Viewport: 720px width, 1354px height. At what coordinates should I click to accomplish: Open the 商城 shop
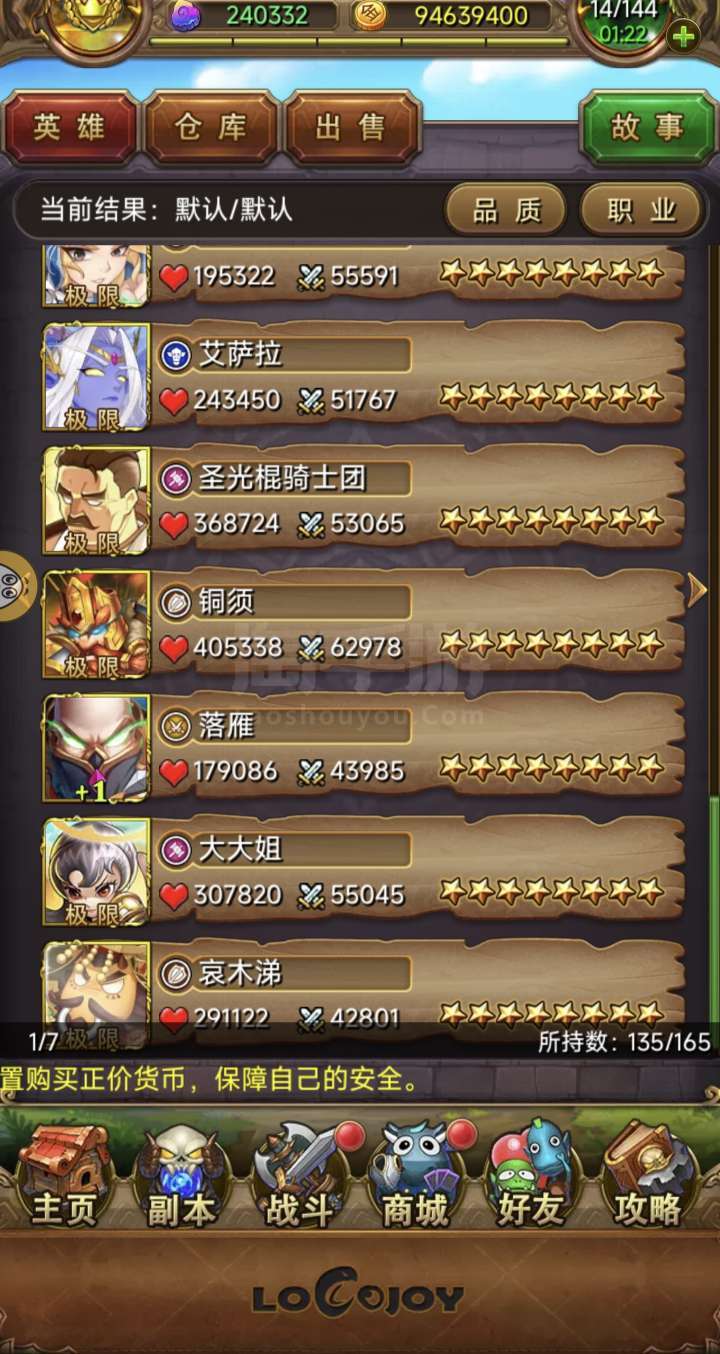point(416,1176)
